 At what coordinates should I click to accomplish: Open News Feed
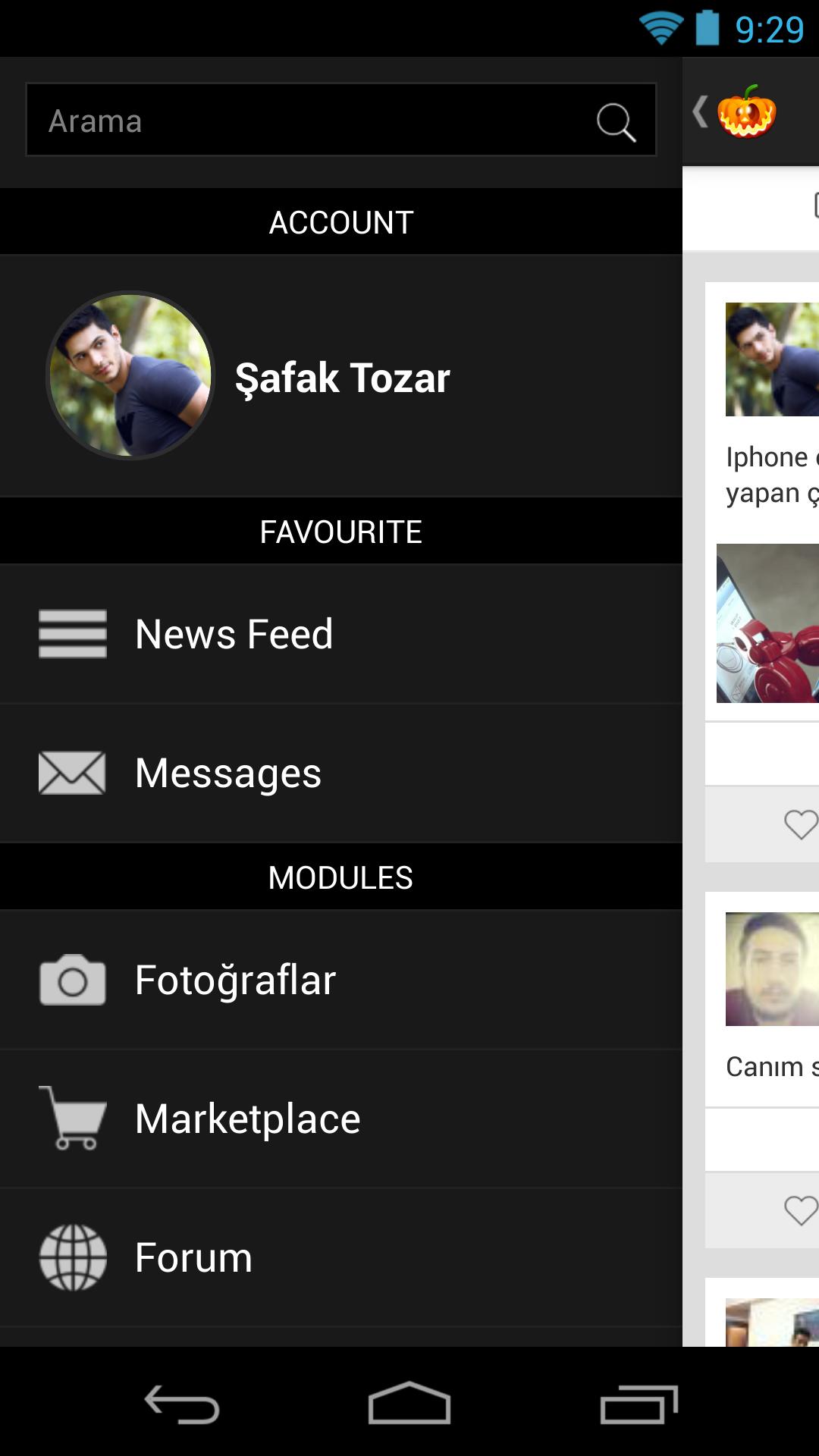tap(341, 634)
